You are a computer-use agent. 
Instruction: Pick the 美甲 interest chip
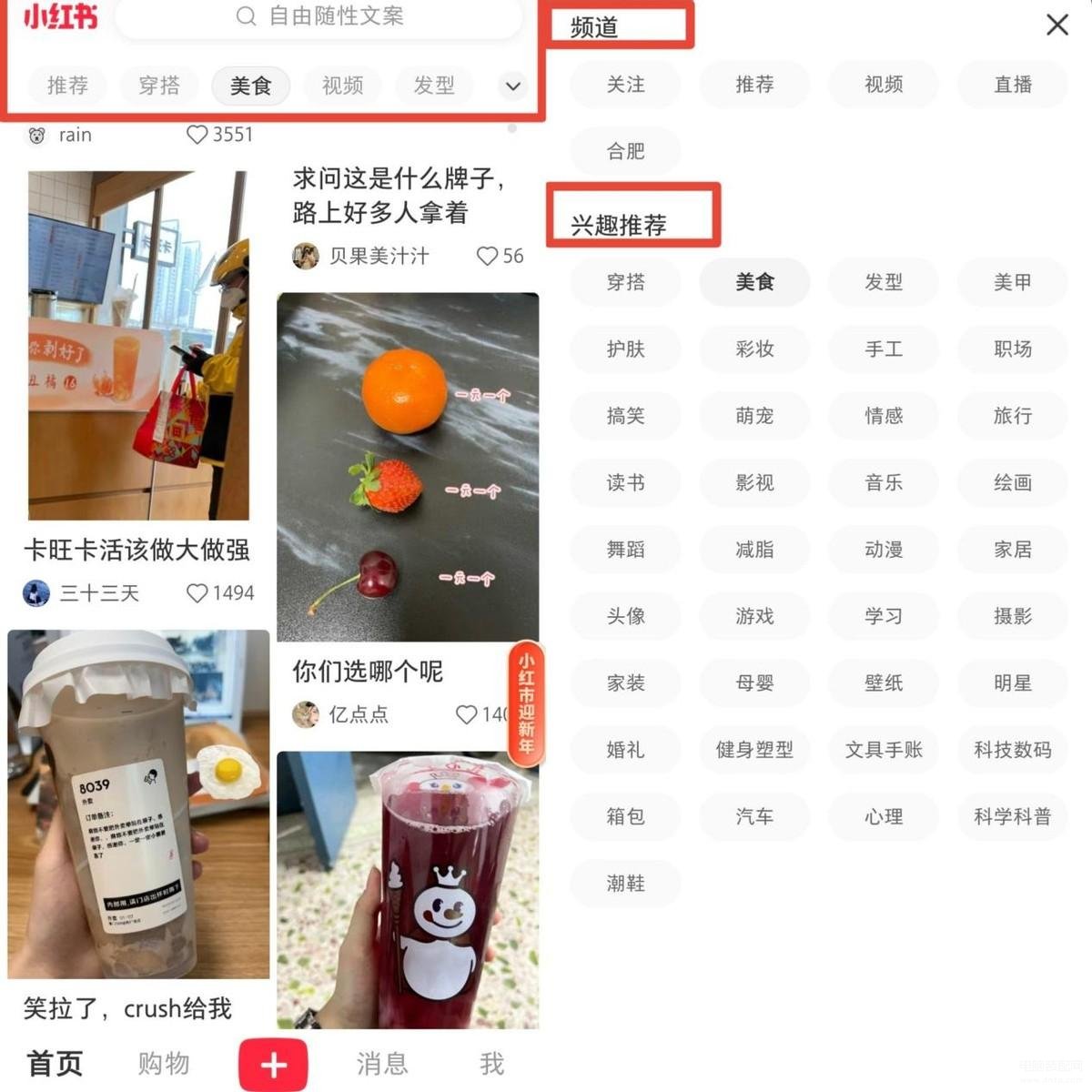(1012, 282)
